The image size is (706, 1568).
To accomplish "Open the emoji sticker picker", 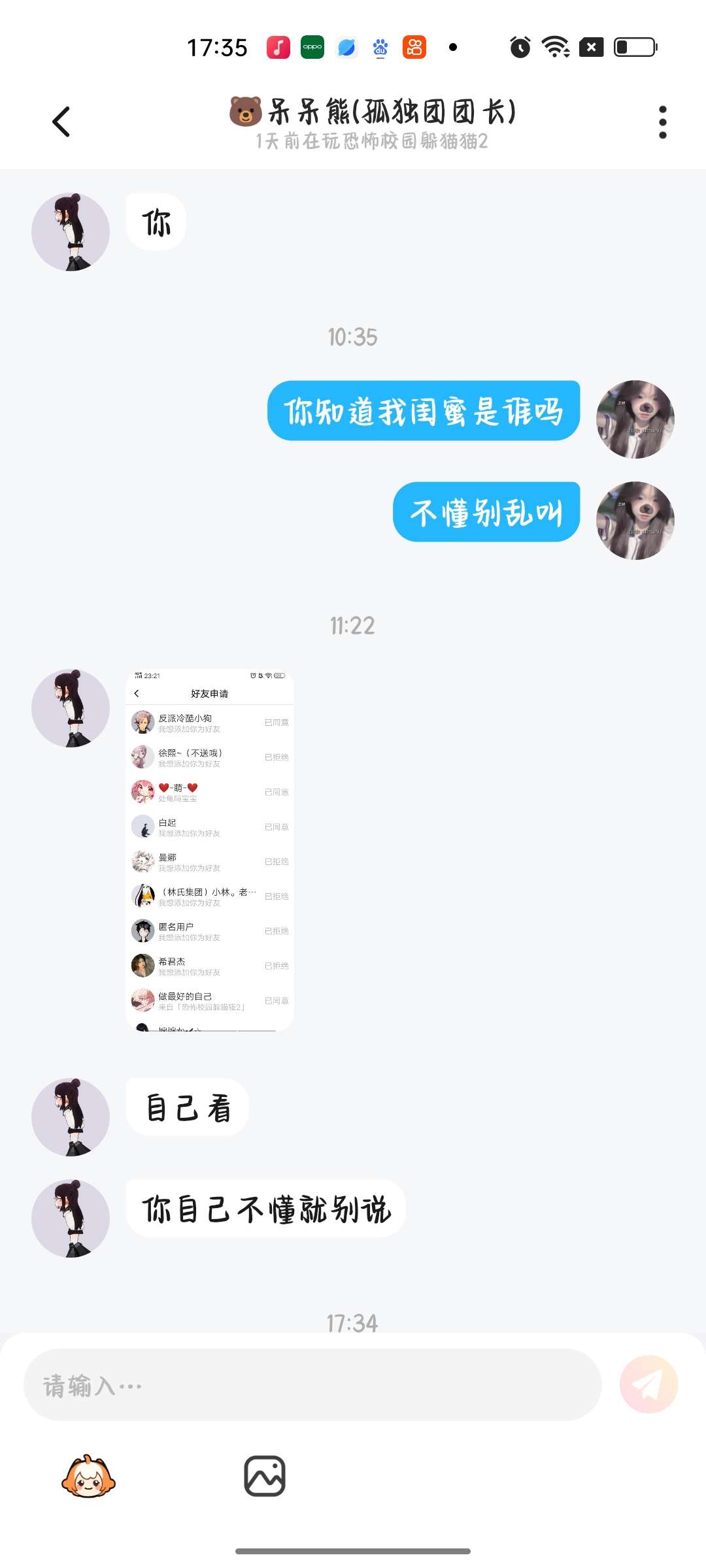I will point(88,1477).
